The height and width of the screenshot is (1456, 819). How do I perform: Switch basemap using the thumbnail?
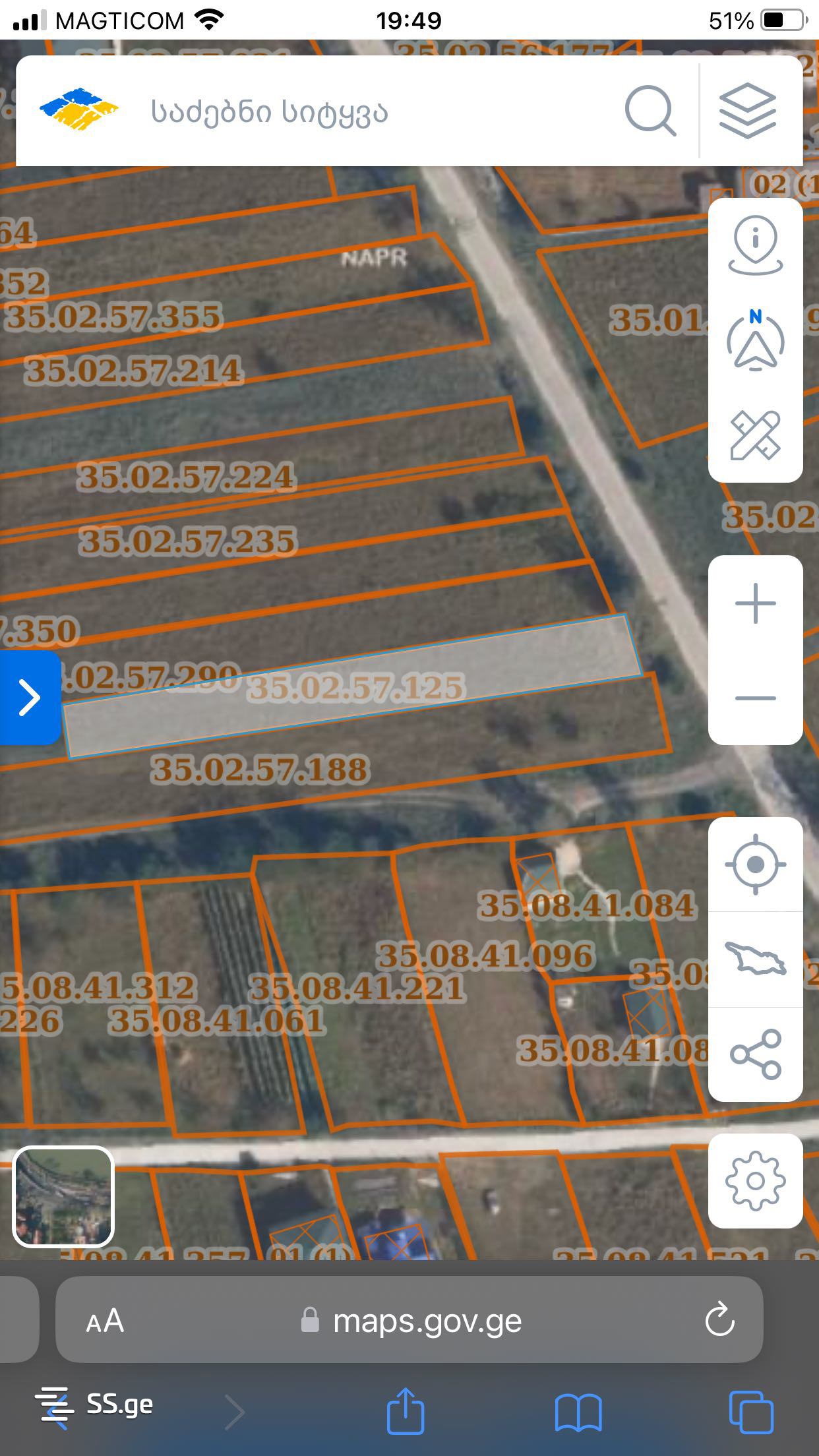63,1197
